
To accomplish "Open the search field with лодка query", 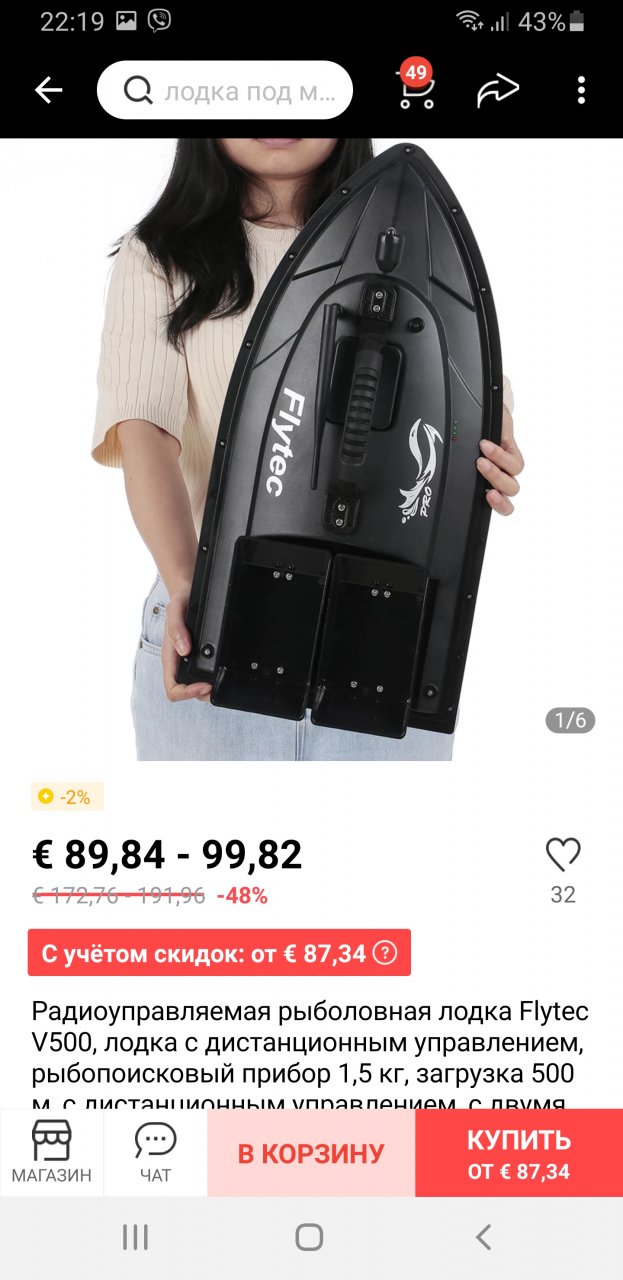I will point(225,91).
